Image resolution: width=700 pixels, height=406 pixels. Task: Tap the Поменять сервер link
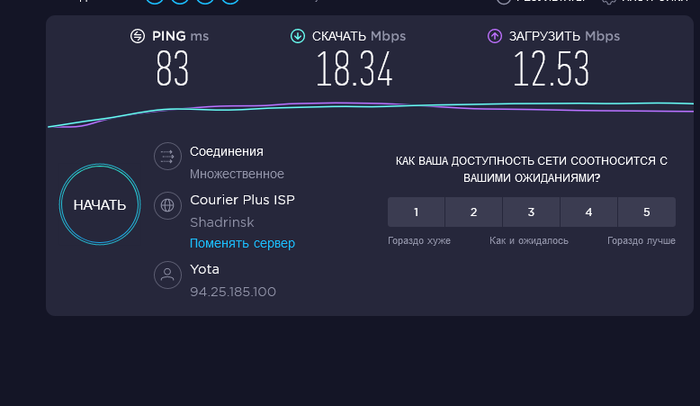[x=242, y=243]
